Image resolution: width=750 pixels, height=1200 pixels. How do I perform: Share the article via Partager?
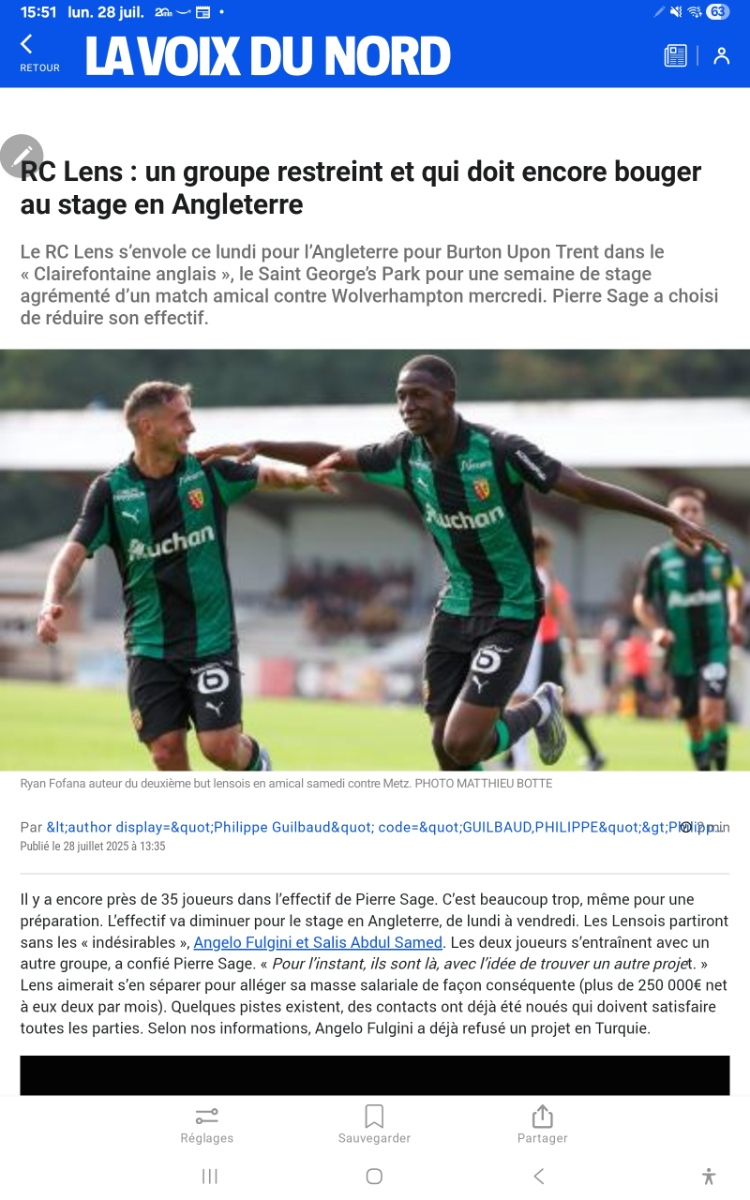coord(542,1125)
